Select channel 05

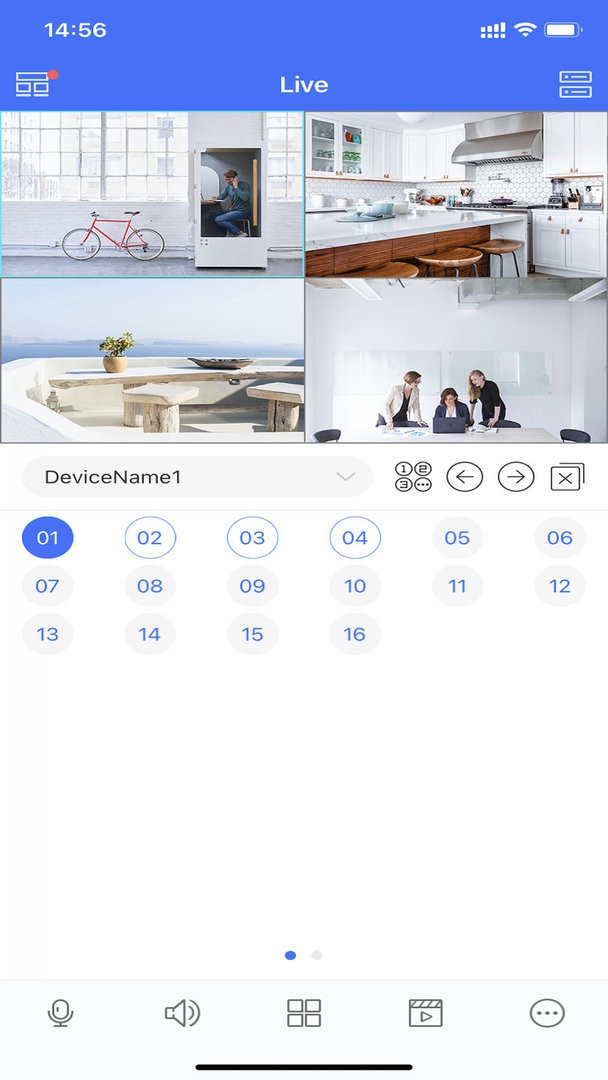point(457,538)
